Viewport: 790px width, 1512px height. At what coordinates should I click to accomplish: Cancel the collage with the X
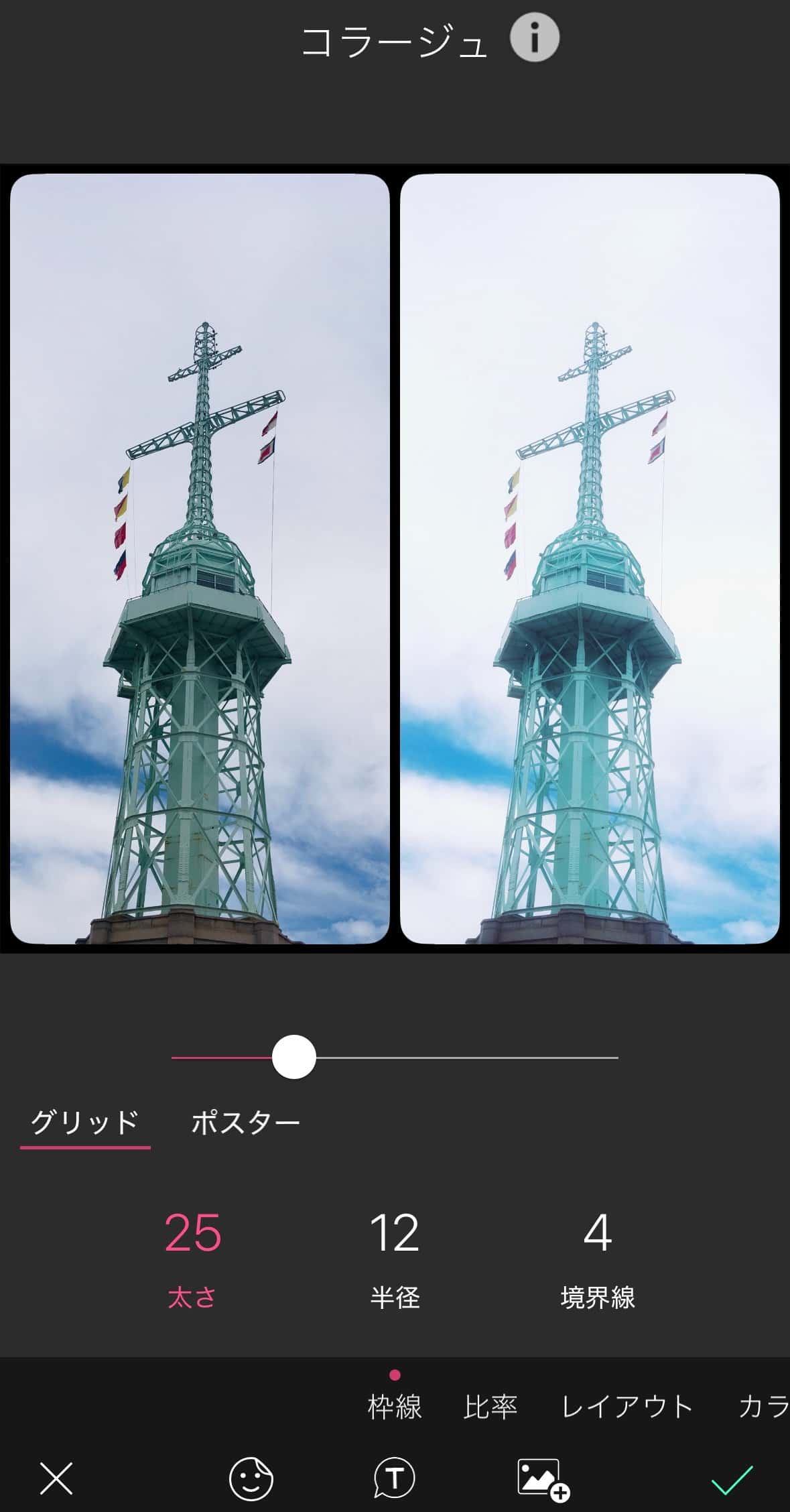56,1478
